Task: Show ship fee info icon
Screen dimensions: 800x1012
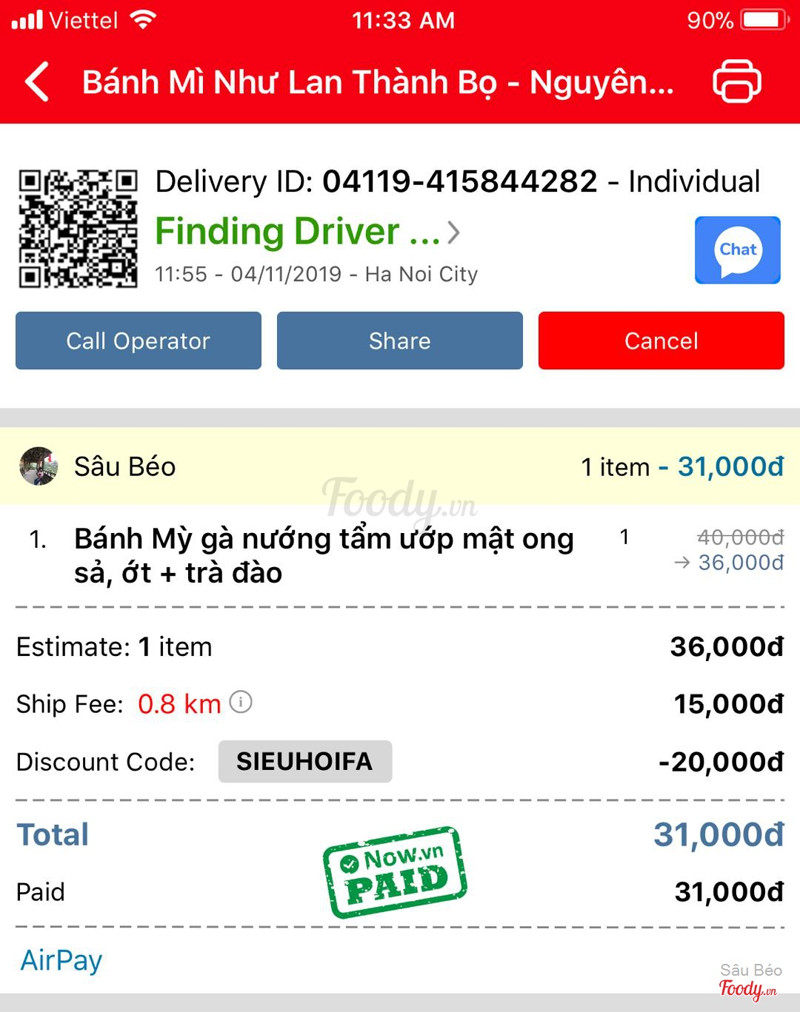Action: click(x=241, y=702)
